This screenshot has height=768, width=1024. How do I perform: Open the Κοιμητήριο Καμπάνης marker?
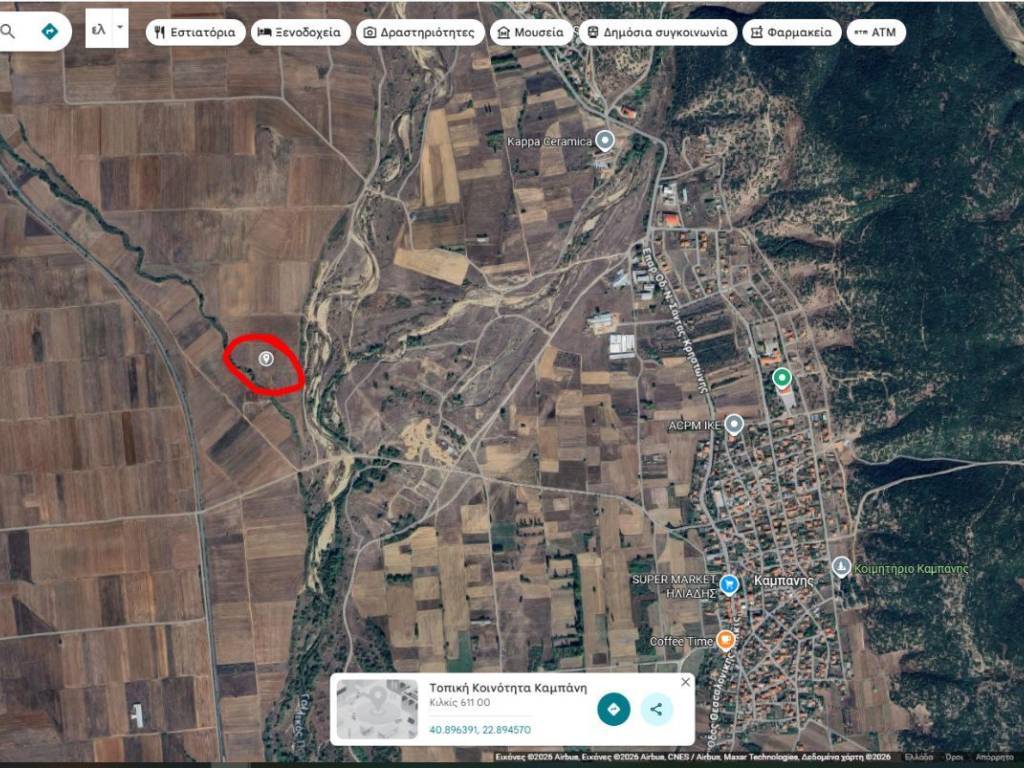point(841,566)
